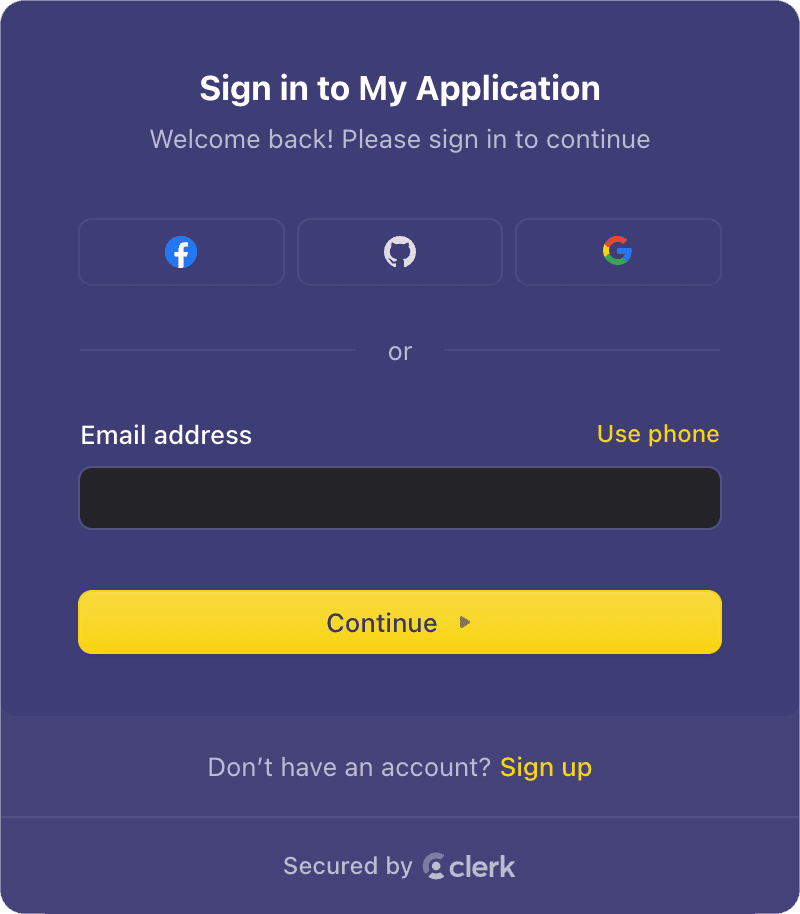Choose the Facebook social login button
Viewport: 800px width, 914px height.
point(181,251)
